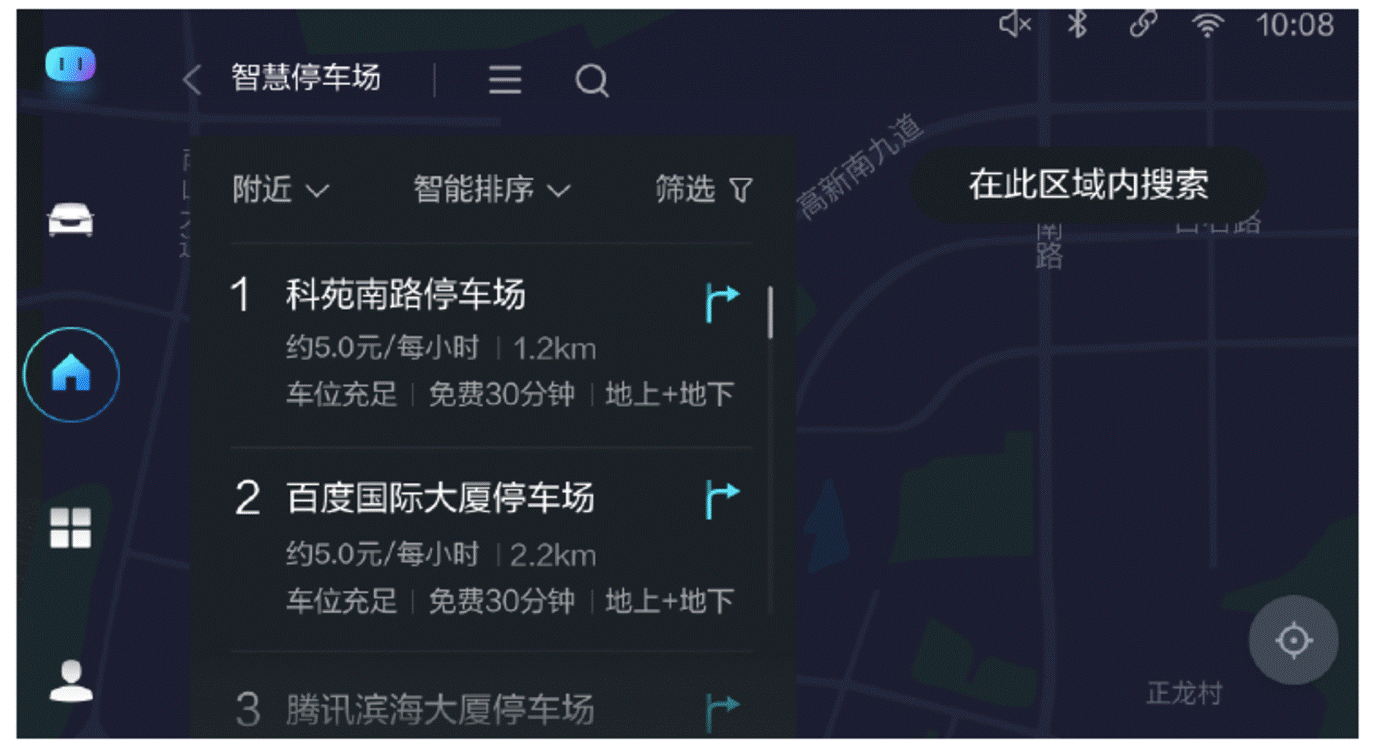Open the car settings sidebar icon
Screen dimensions: 1377x755
click(71, 219)
